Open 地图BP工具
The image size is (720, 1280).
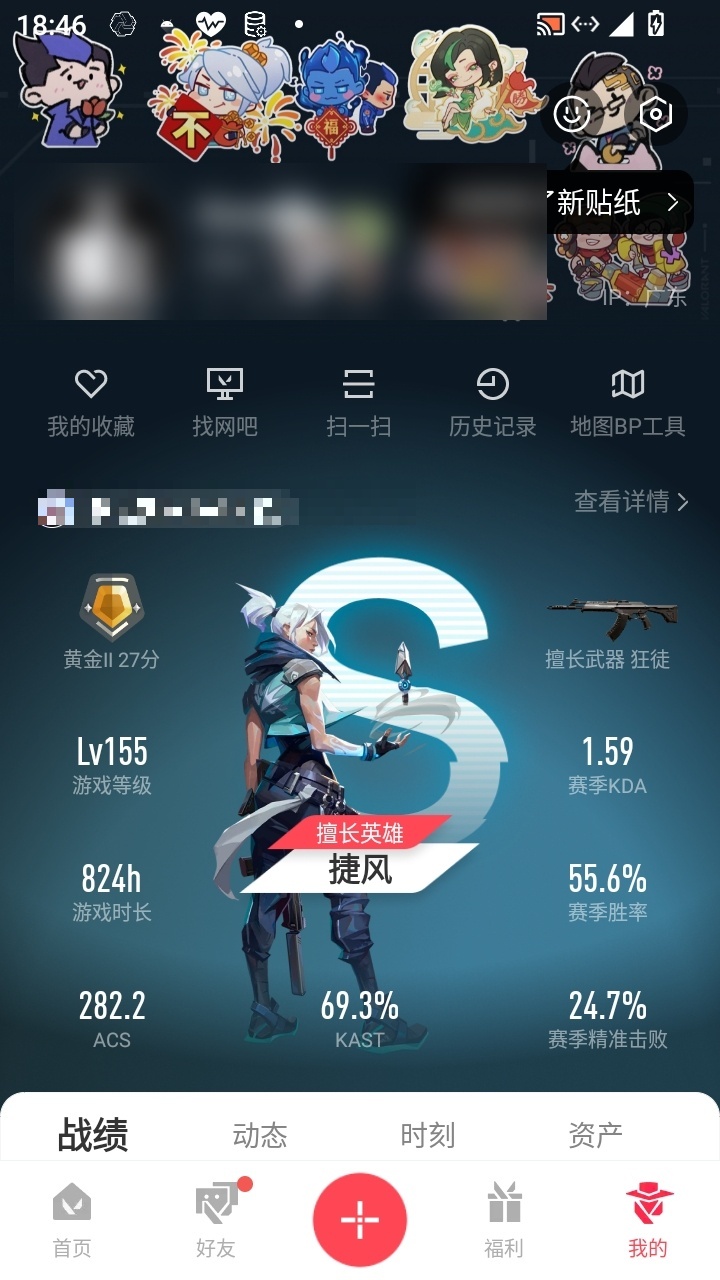click(x=627, y=402)
